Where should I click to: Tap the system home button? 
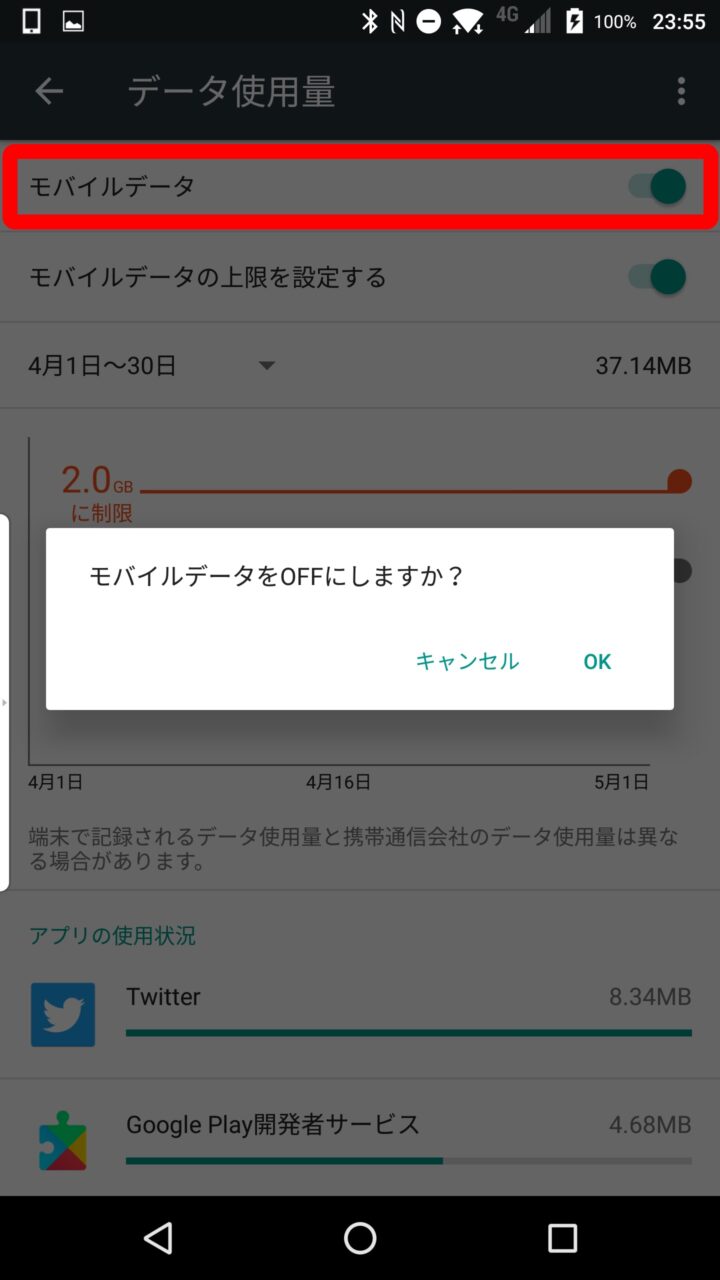(360, 1238)
